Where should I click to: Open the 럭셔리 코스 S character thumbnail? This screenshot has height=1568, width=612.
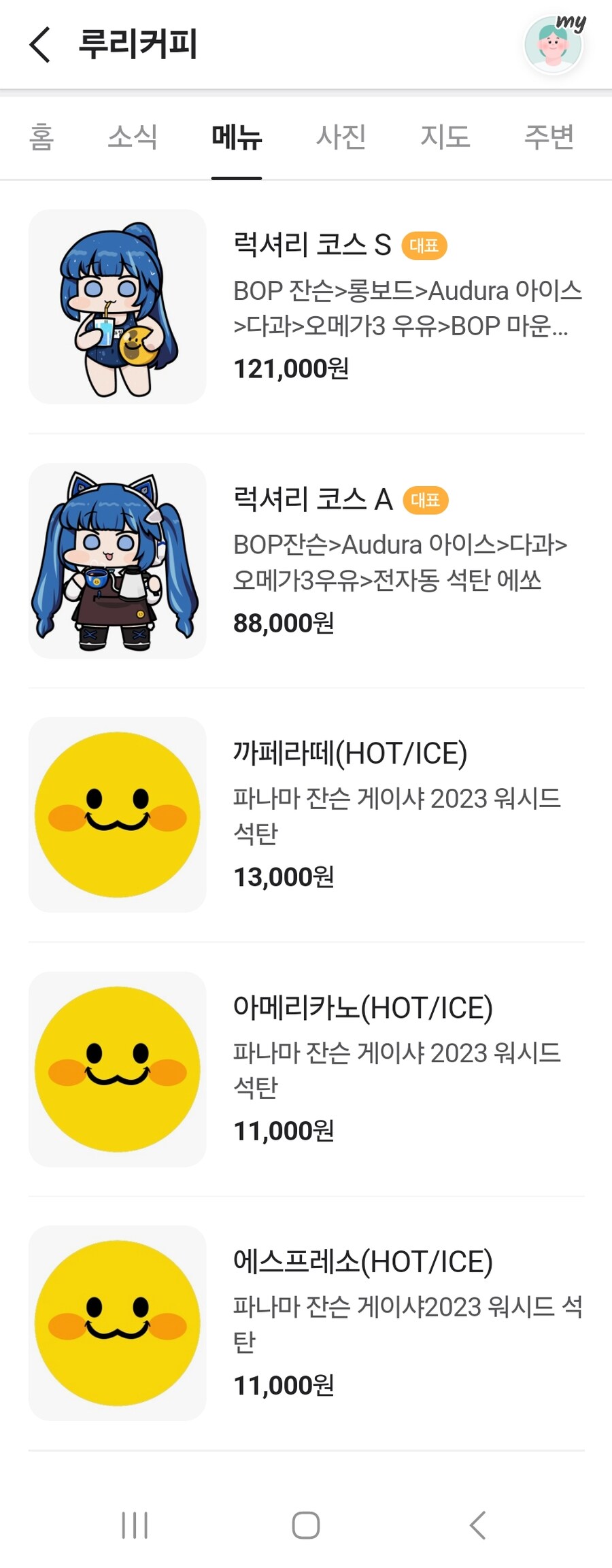click(117, 307)
